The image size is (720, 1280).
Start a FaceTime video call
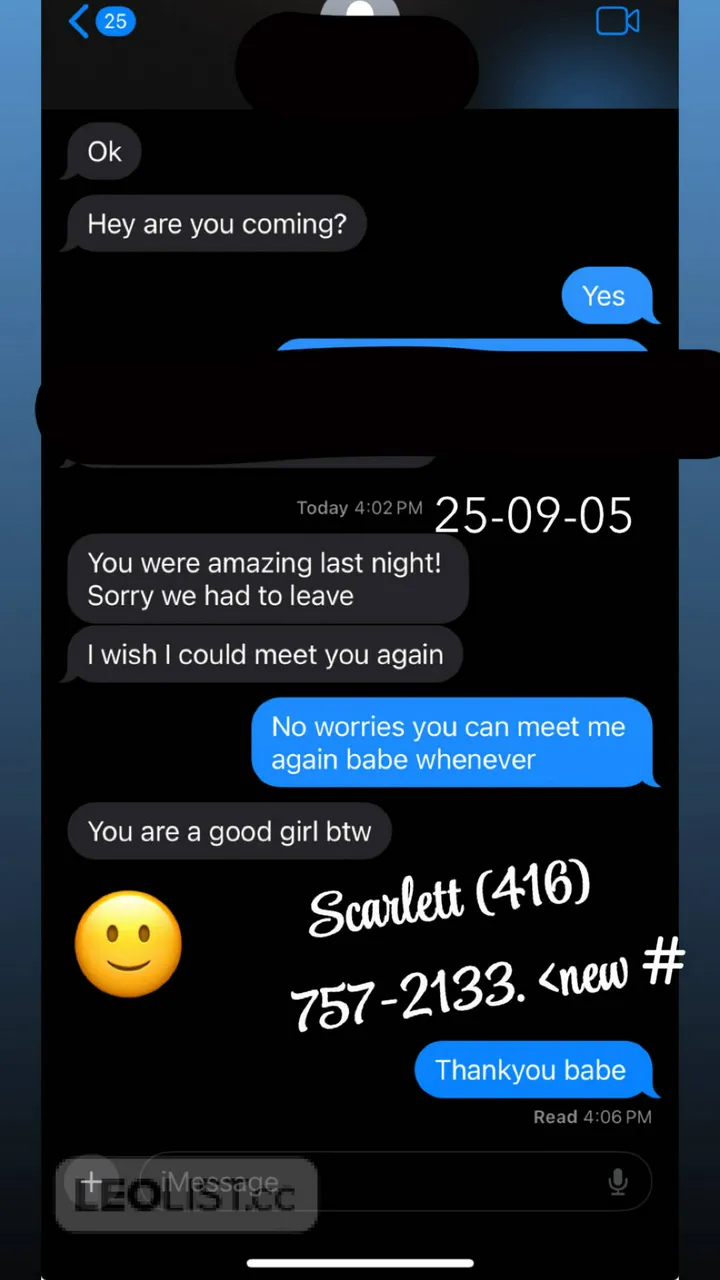click(x=617, y=21)
